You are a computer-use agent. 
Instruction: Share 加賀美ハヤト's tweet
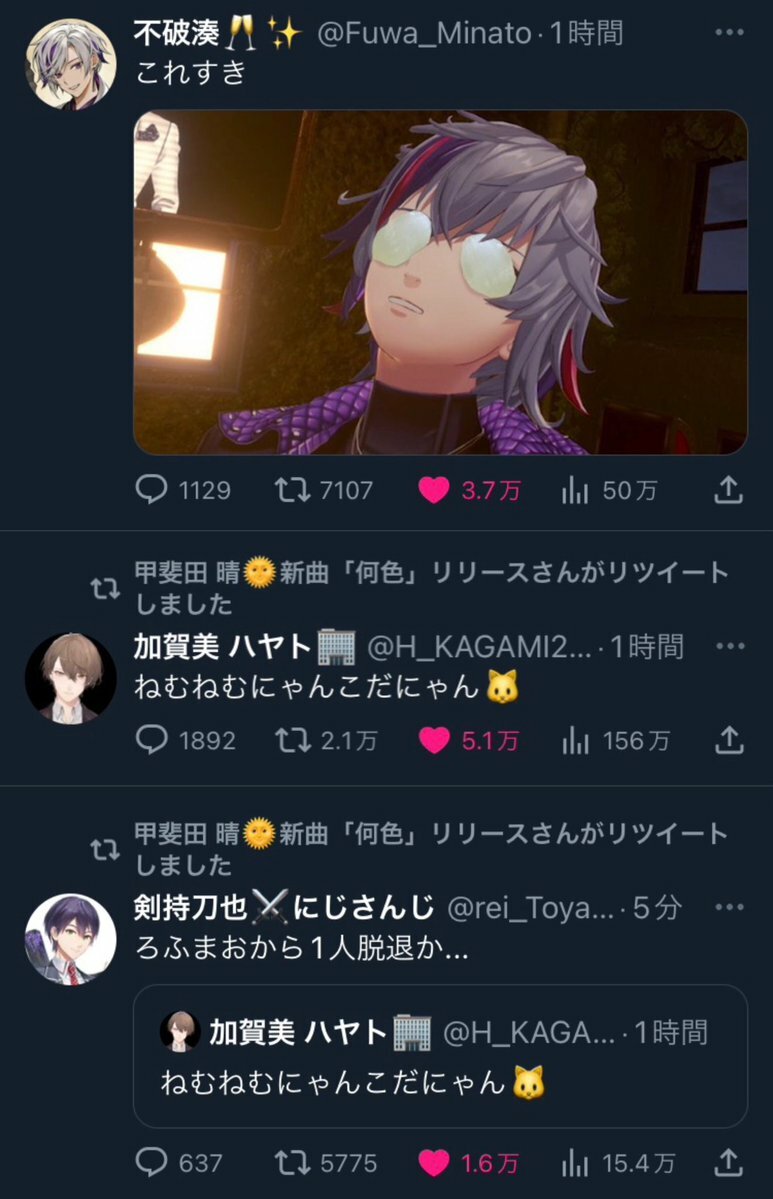point(729,740)
